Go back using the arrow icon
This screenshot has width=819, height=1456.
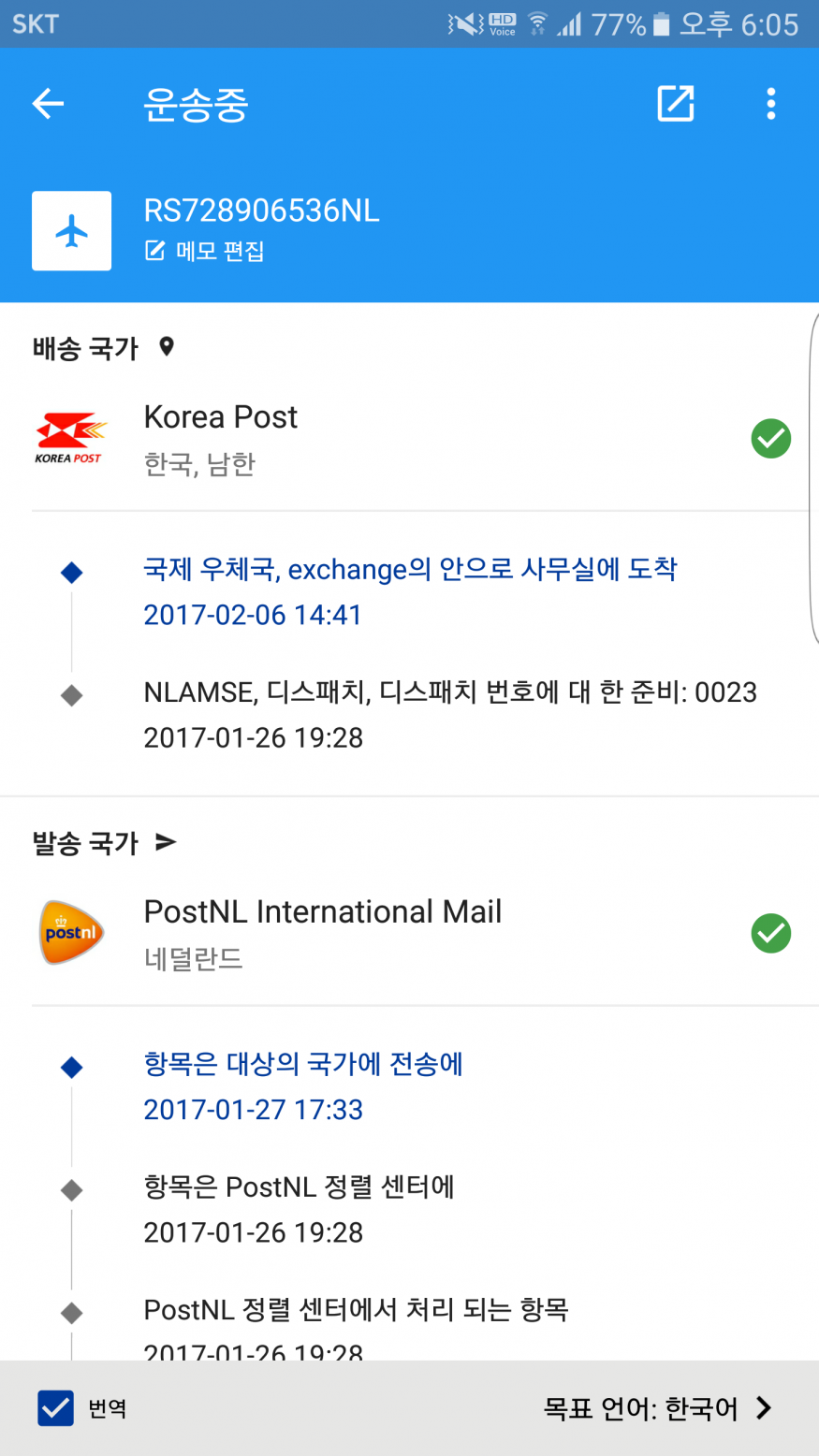[48, 104]
